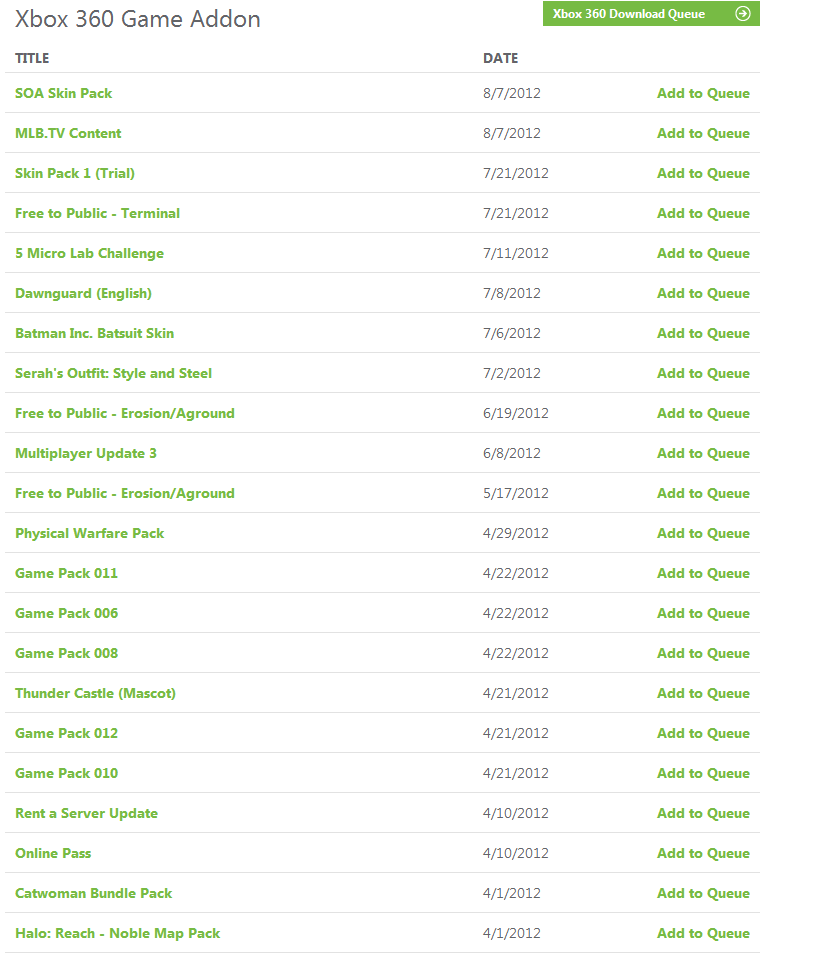Open 5 Micro Lab Challenge link
813x956 pixels.
coord(89,253)
